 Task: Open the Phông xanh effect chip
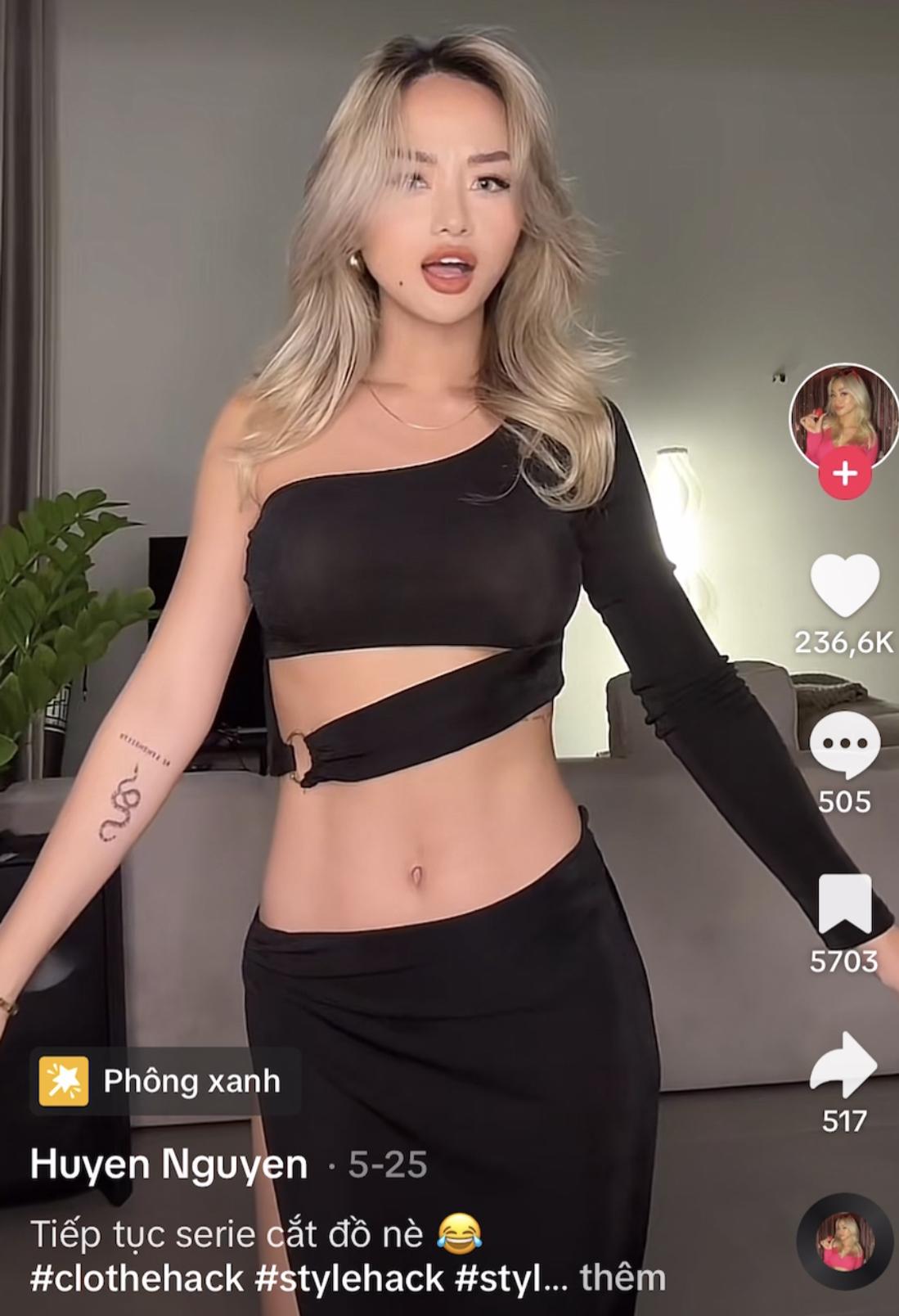click(166, 1081)
